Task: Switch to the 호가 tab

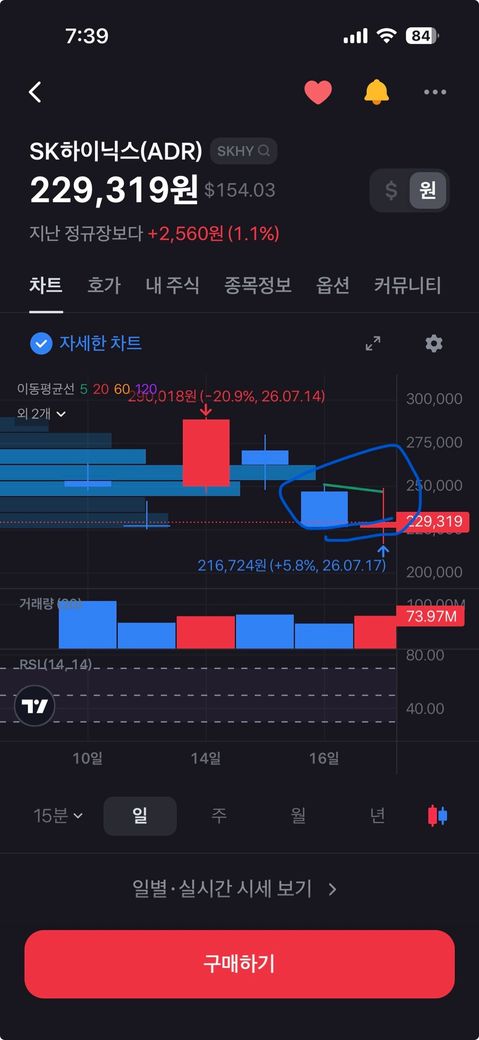Action: tap(104, 286)
